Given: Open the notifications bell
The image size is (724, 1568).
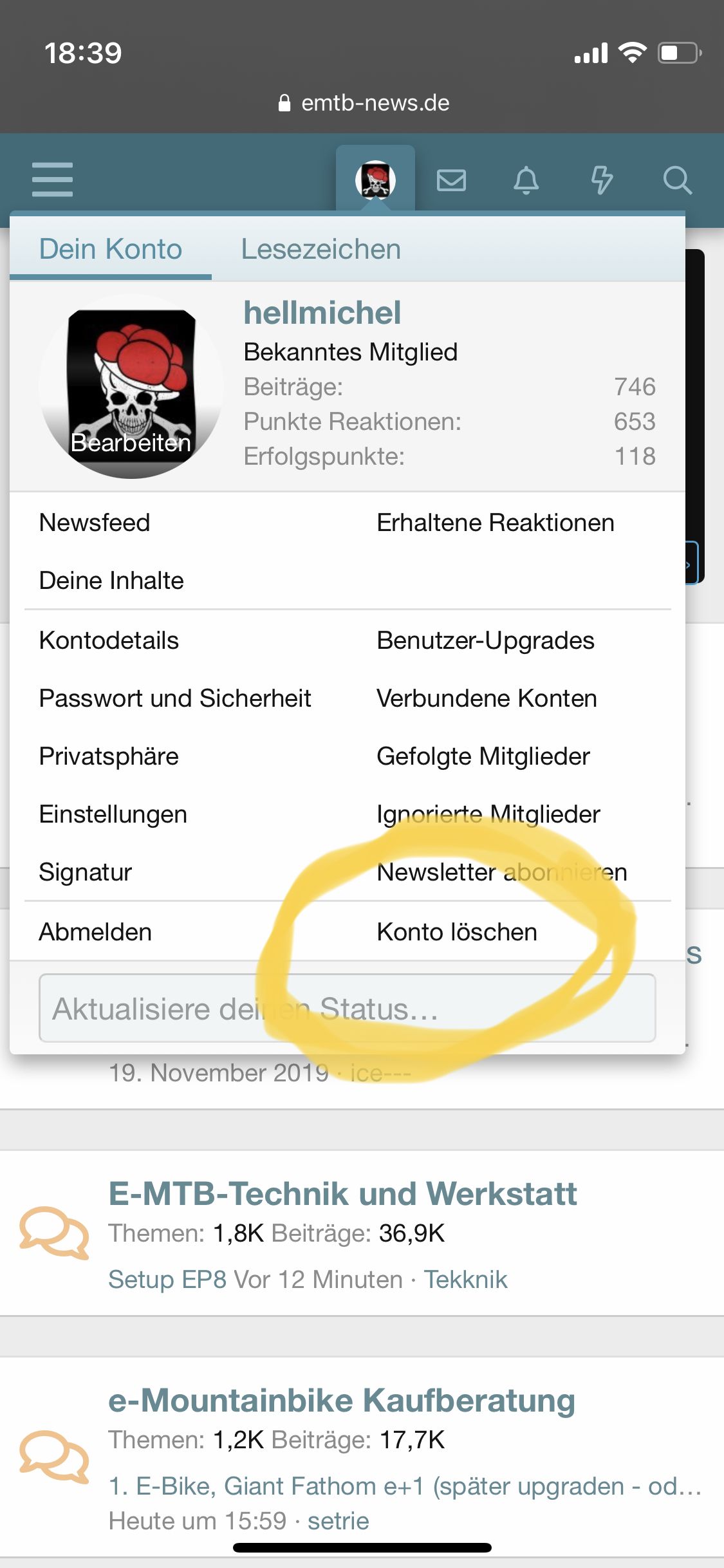Looking at the screenshot, I should pos(526,180).
